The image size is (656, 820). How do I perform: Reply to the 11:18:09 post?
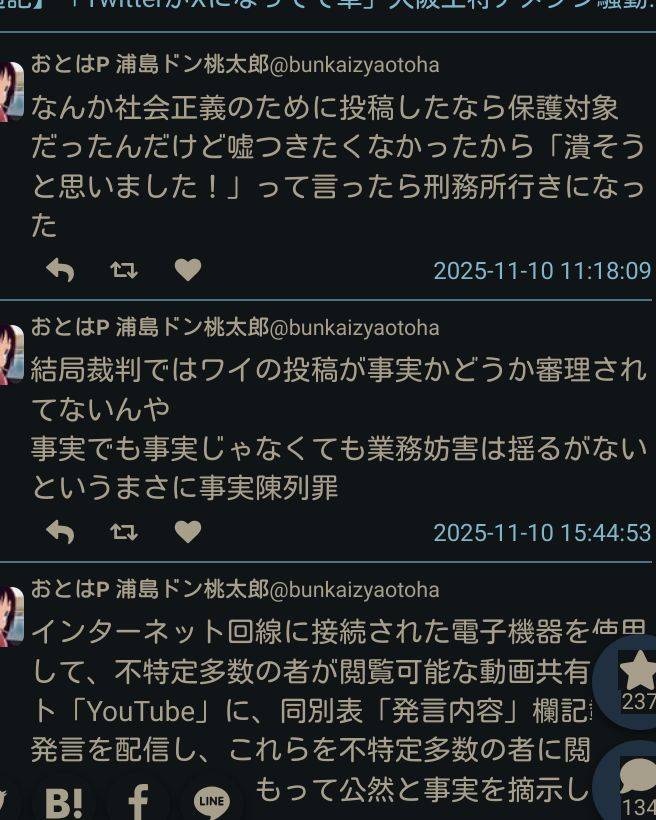(x=60, y=270)
